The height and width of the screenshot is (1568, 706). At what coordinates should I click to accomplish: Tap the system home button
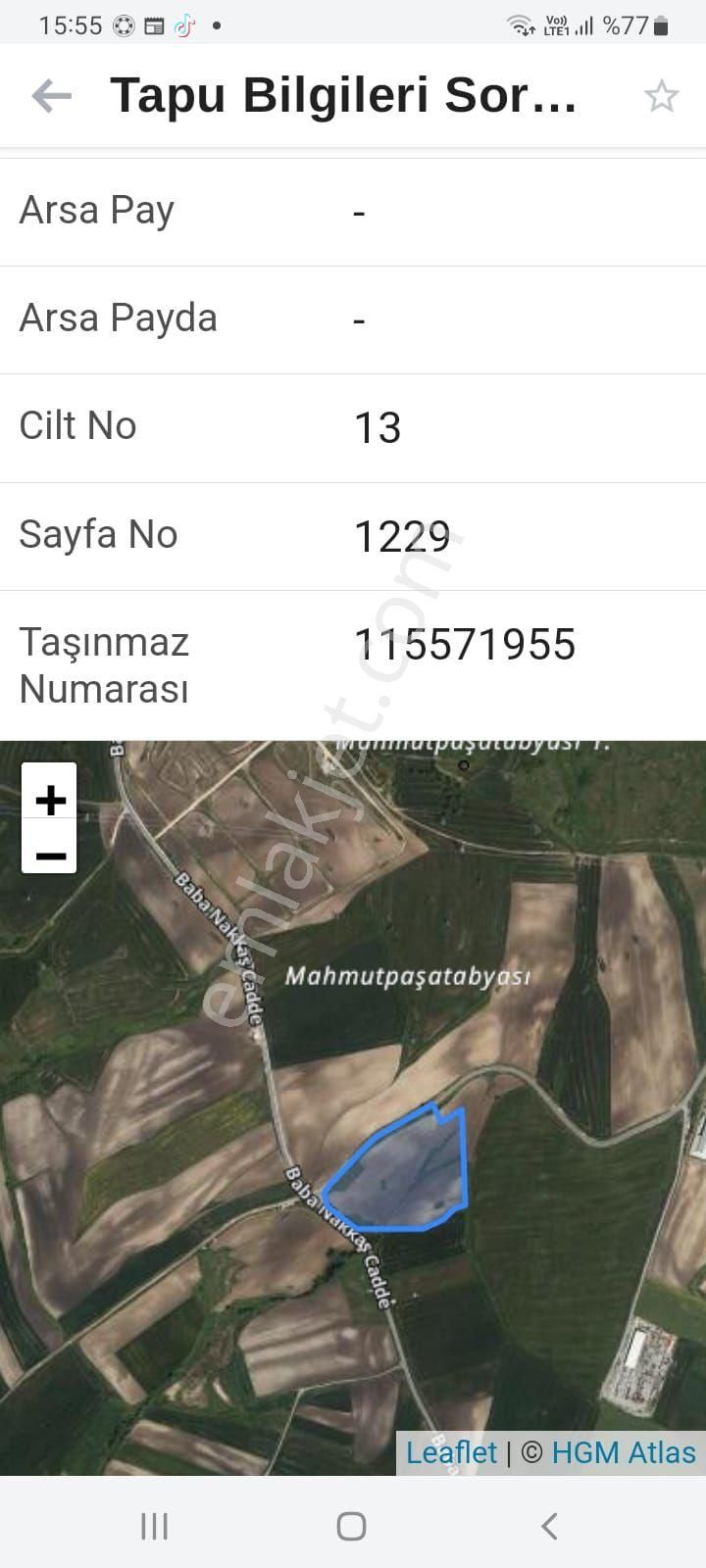coord(352,1526)
